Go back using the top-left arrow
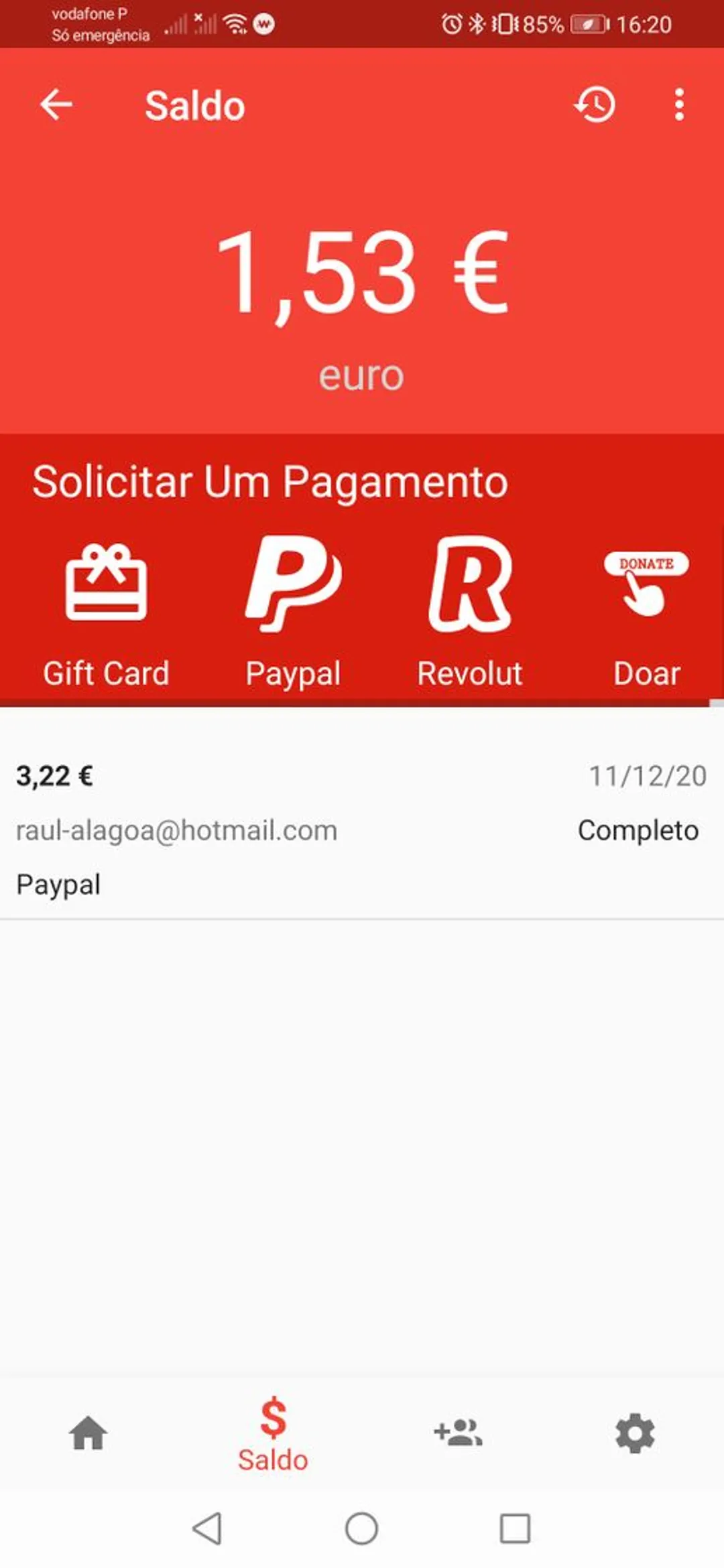 tap(56, 105)
